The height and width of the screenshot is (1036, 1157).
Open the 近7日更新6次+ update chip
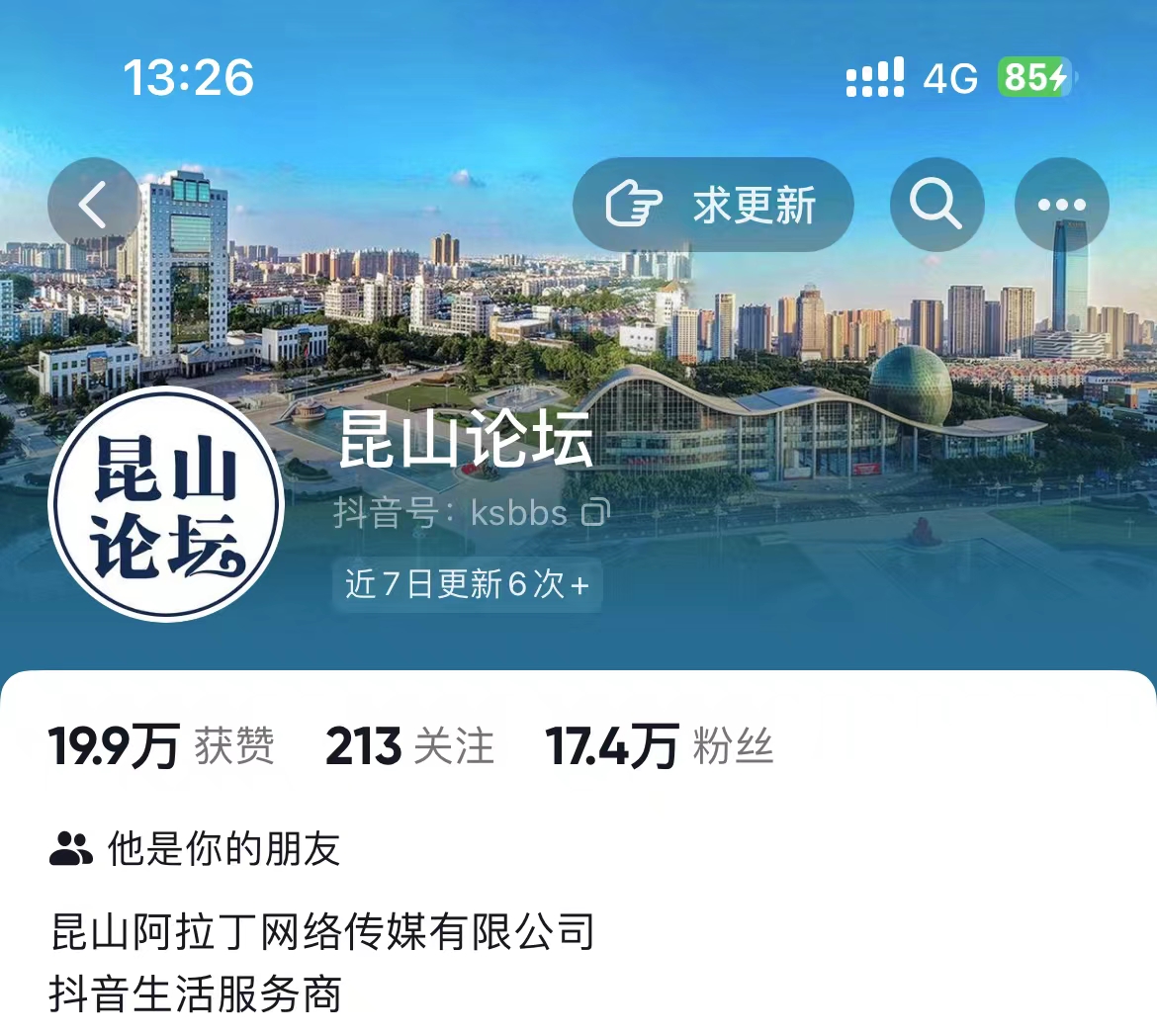467,584
